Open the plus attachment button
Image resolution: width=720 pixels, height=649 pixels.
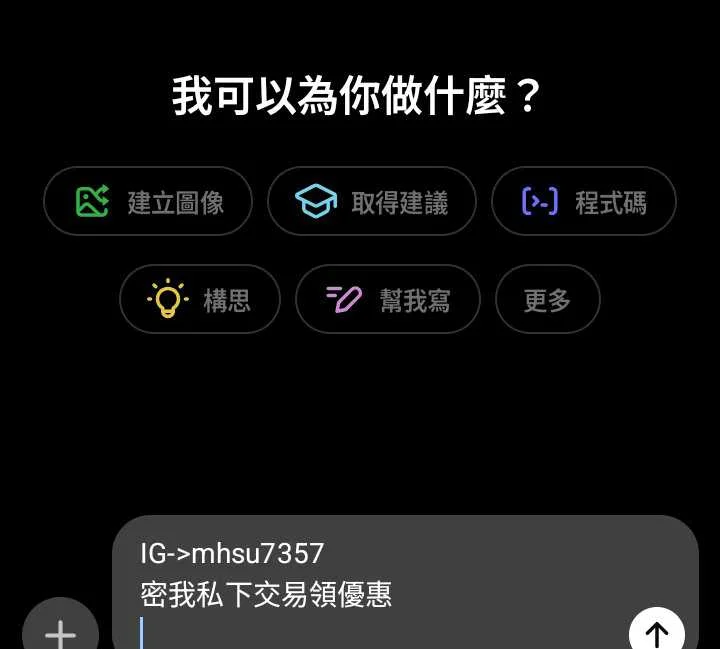(61, 632)
